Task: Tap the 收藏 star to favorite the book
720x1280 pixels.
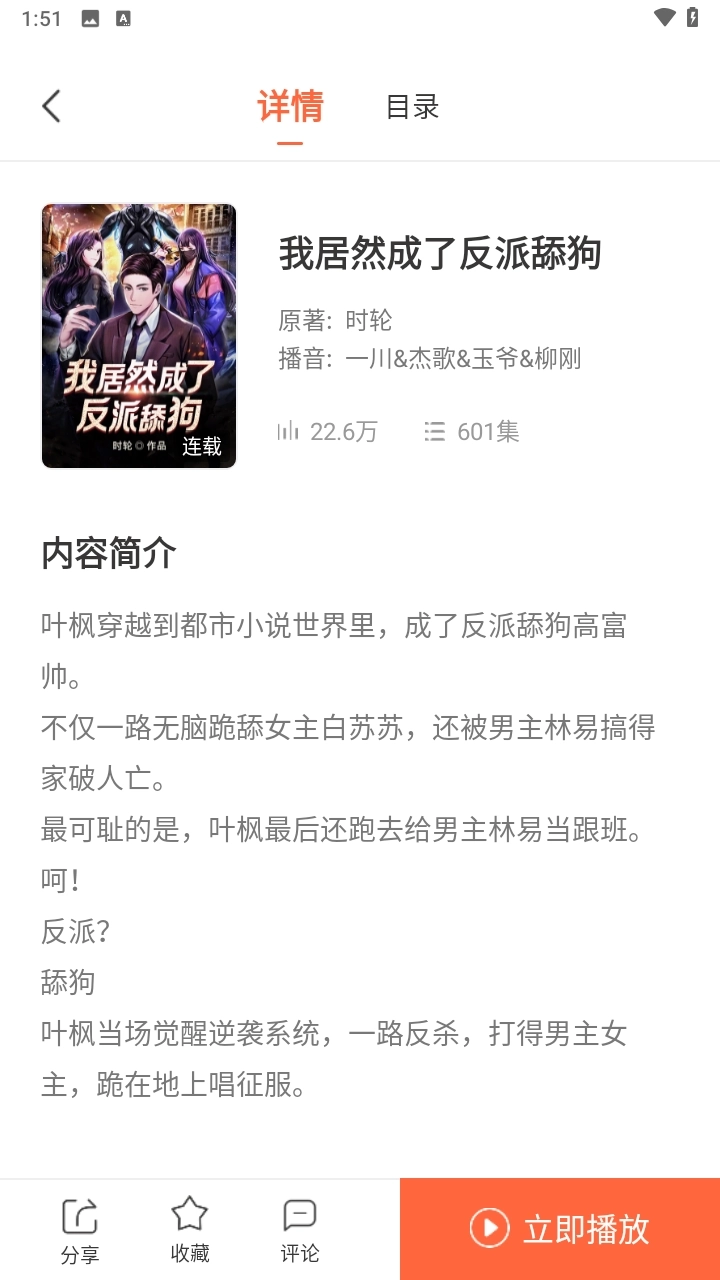Action: point(190,1227)
